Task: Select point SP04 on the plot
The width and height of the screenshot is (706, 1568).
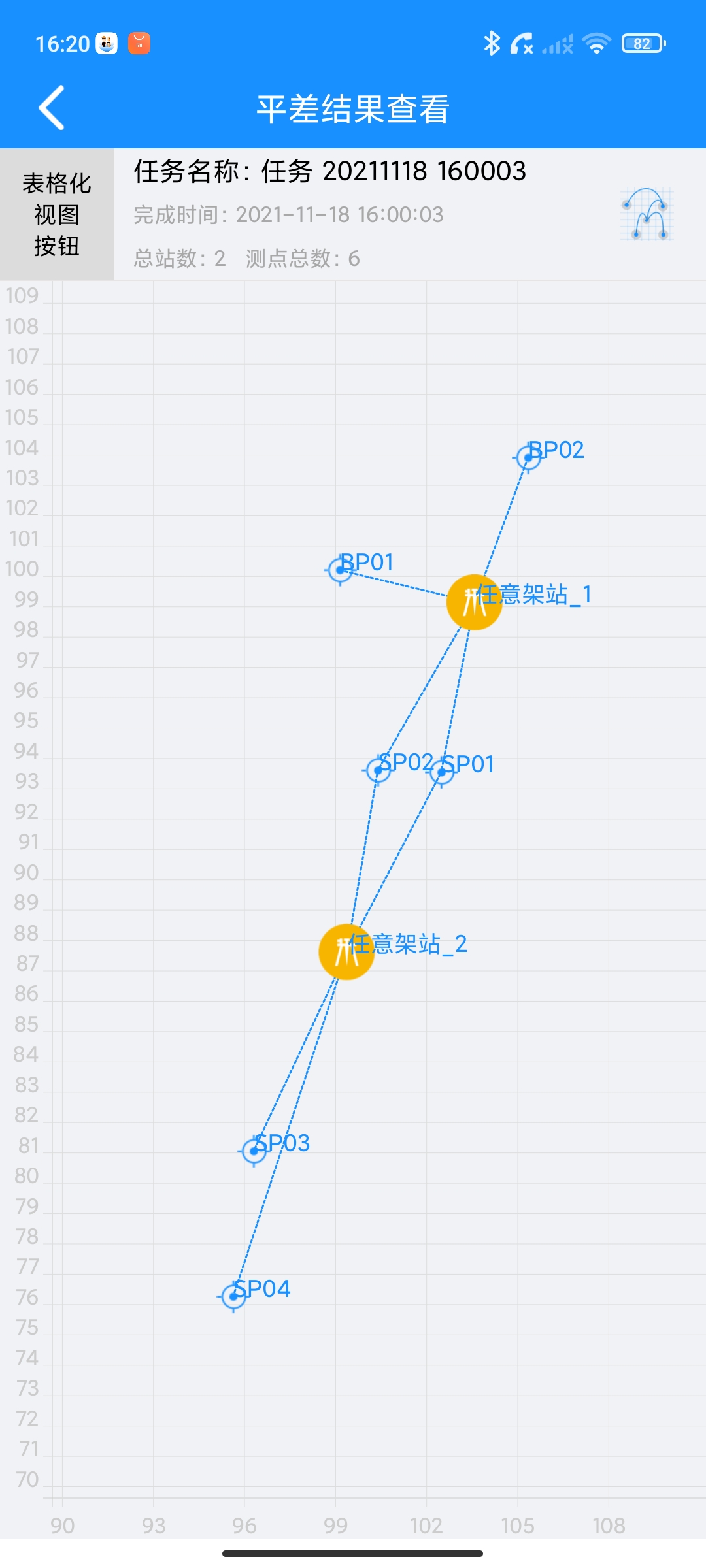Action: [x=233, y=1296]
